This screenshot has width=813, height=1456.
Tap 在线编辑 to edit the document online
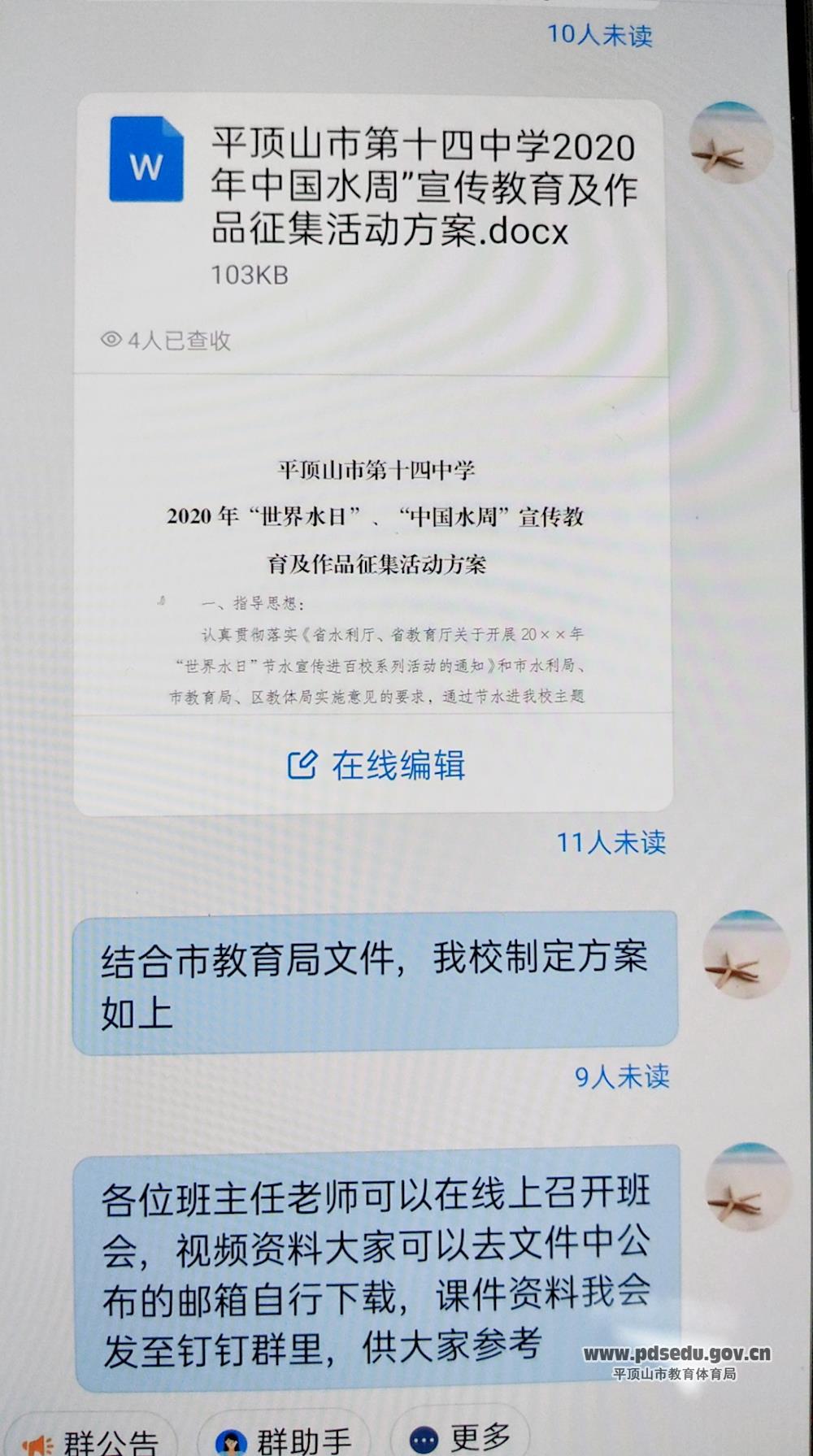click(x=376, y=766)
